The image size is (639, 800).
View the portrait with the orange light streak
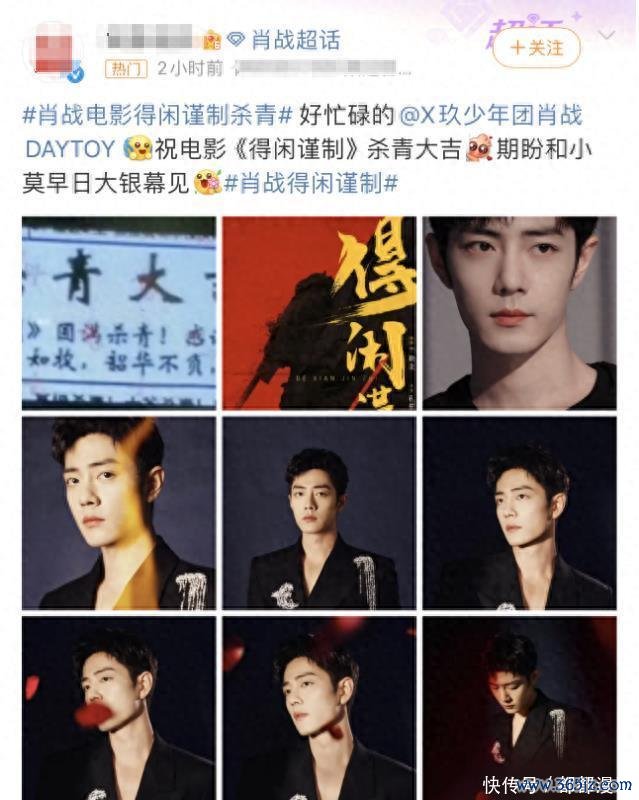118,512
